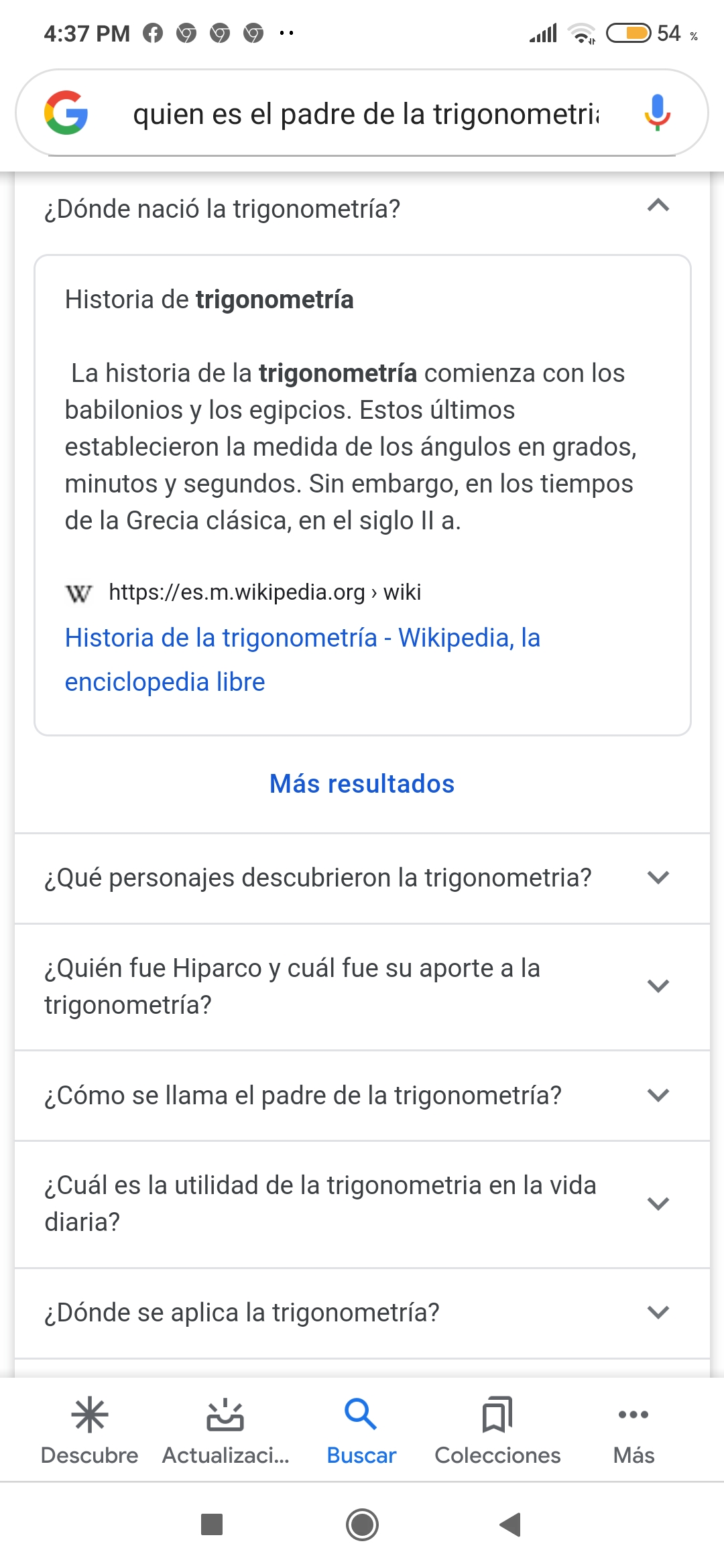Viewport: 724px width, 1568px height.
Task: Tap the Google logo in the search bar
Action: coord(66,113)
